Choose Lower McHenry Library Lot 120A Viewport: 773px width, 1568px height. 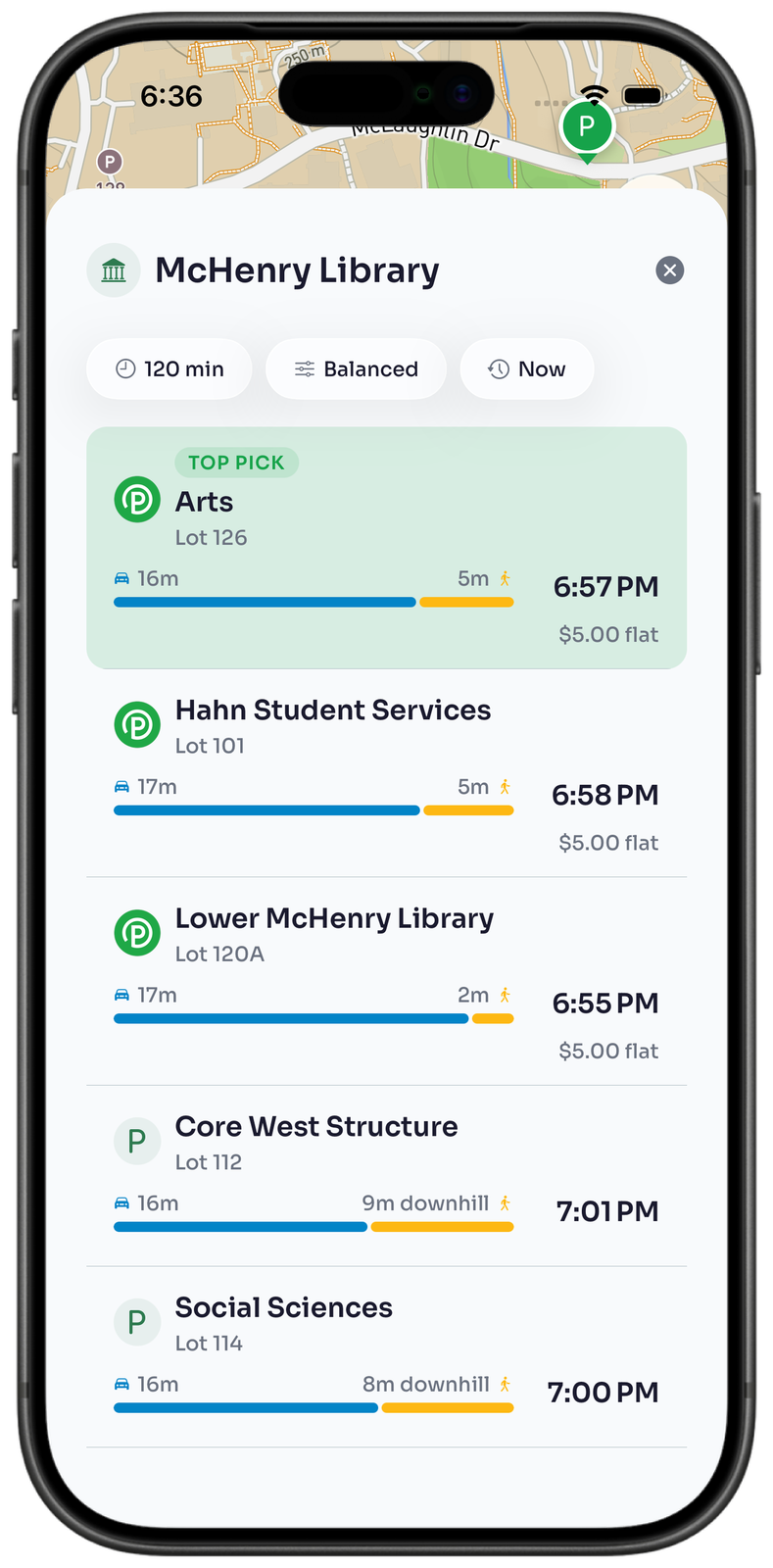(386, 980)
